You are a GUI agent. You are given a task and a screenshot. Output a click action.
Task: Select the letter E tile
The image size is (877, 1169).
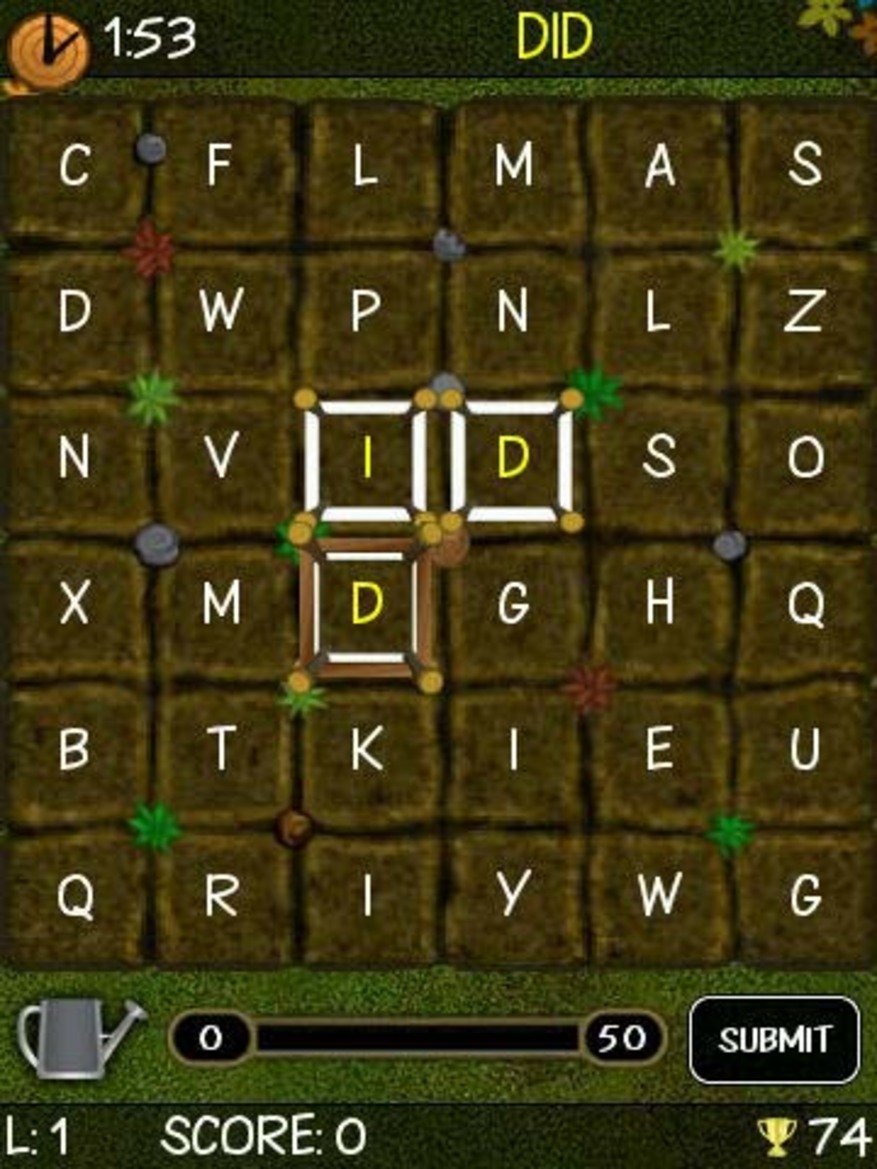coord(659,750)
